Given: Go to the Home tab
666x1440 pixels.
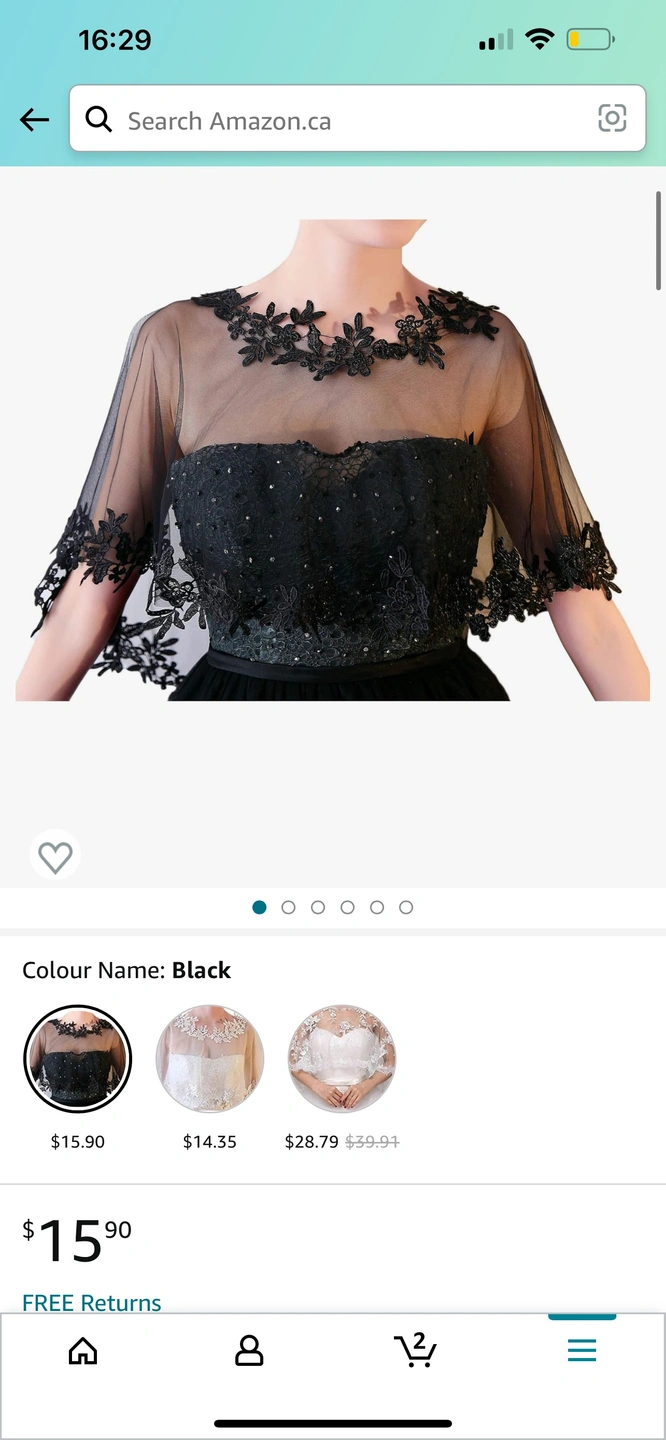Looking at the screenshot, I should click(83, 1351).
